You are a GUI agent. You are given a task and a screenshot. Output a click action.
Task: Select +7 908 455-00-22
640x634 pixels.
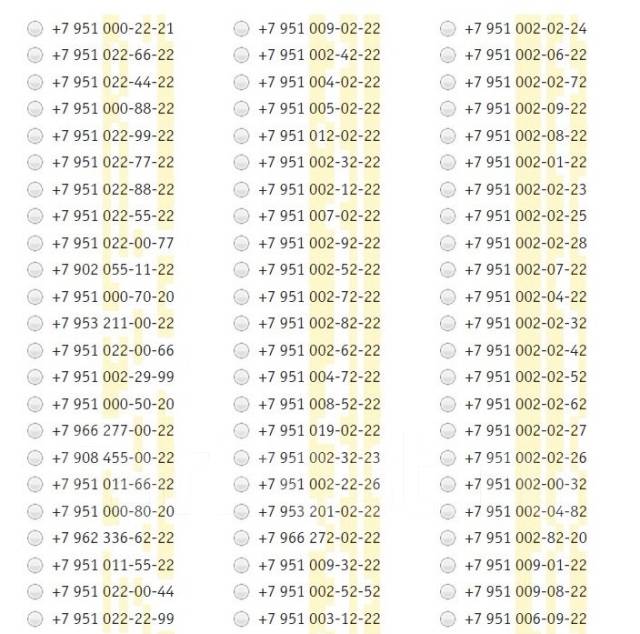coord(35,457)
